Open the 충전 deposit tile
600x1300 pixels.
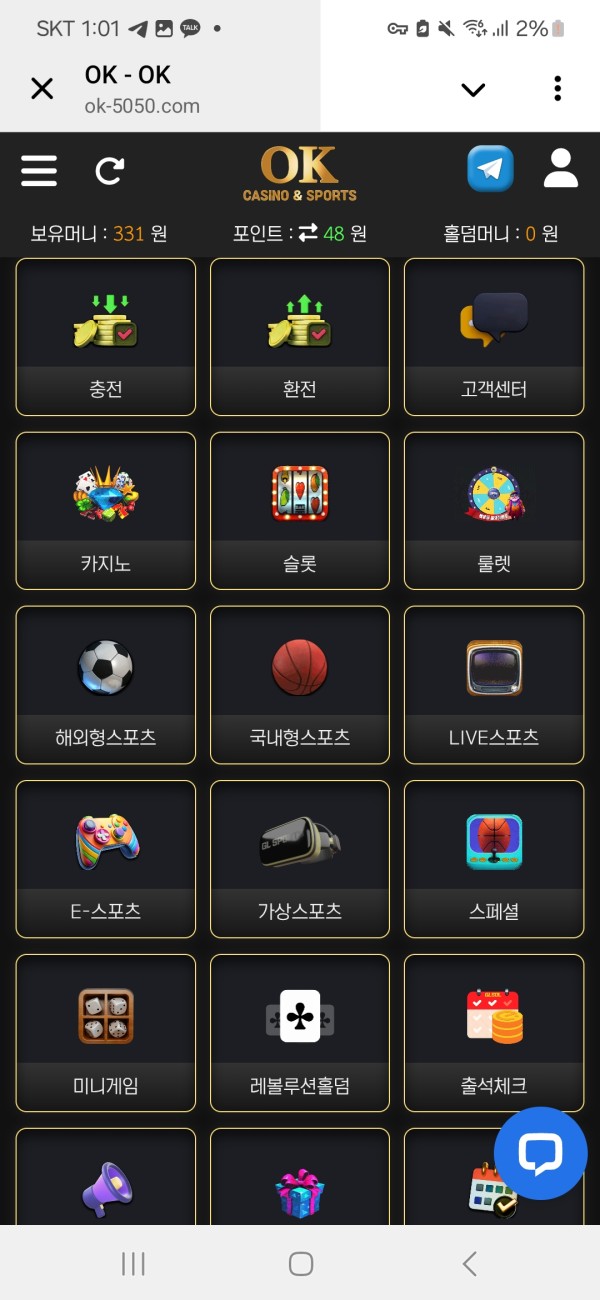tap(106, 337)
